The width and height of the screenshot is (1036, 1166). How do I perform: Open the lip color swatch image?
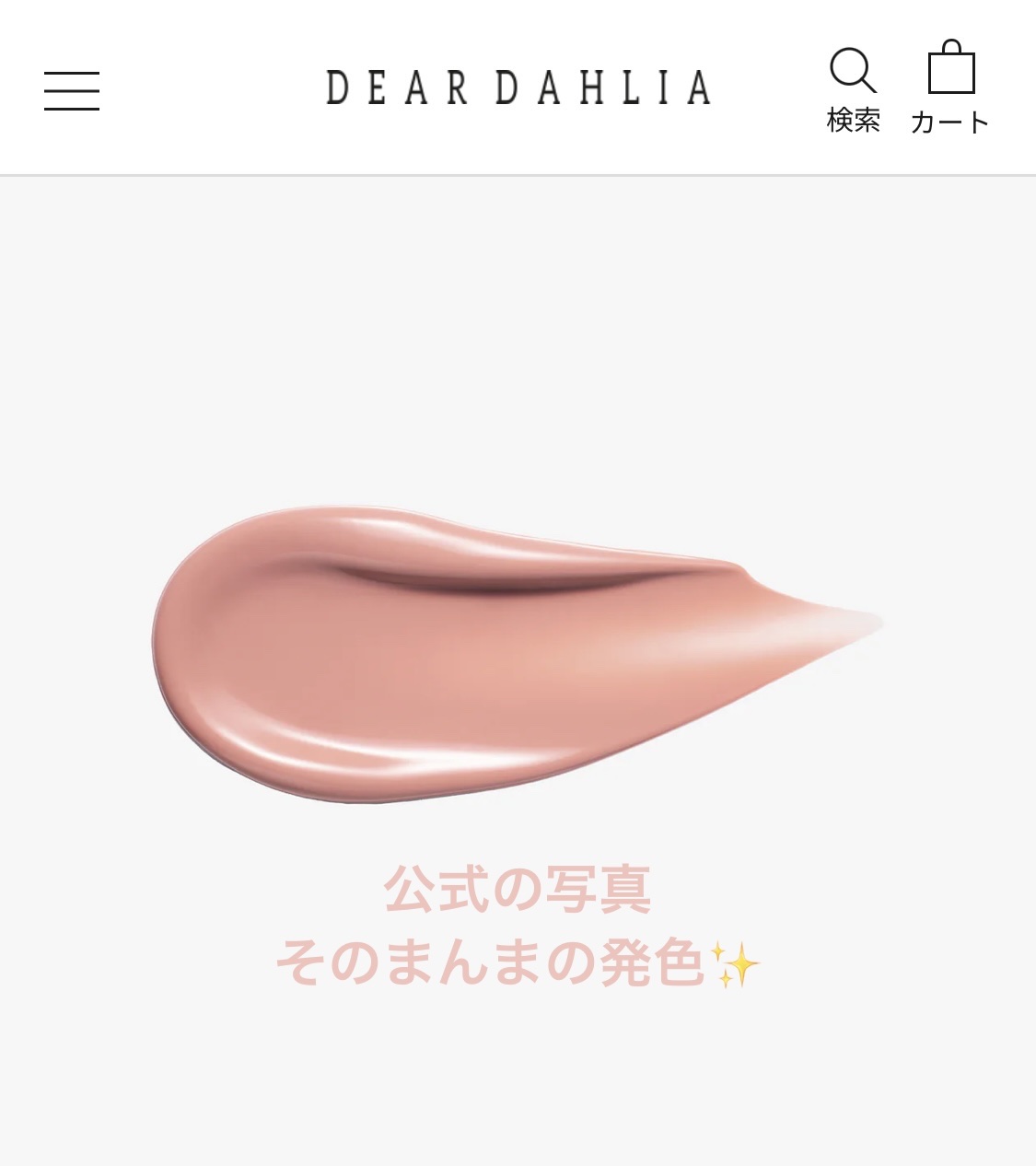[518, 653]
